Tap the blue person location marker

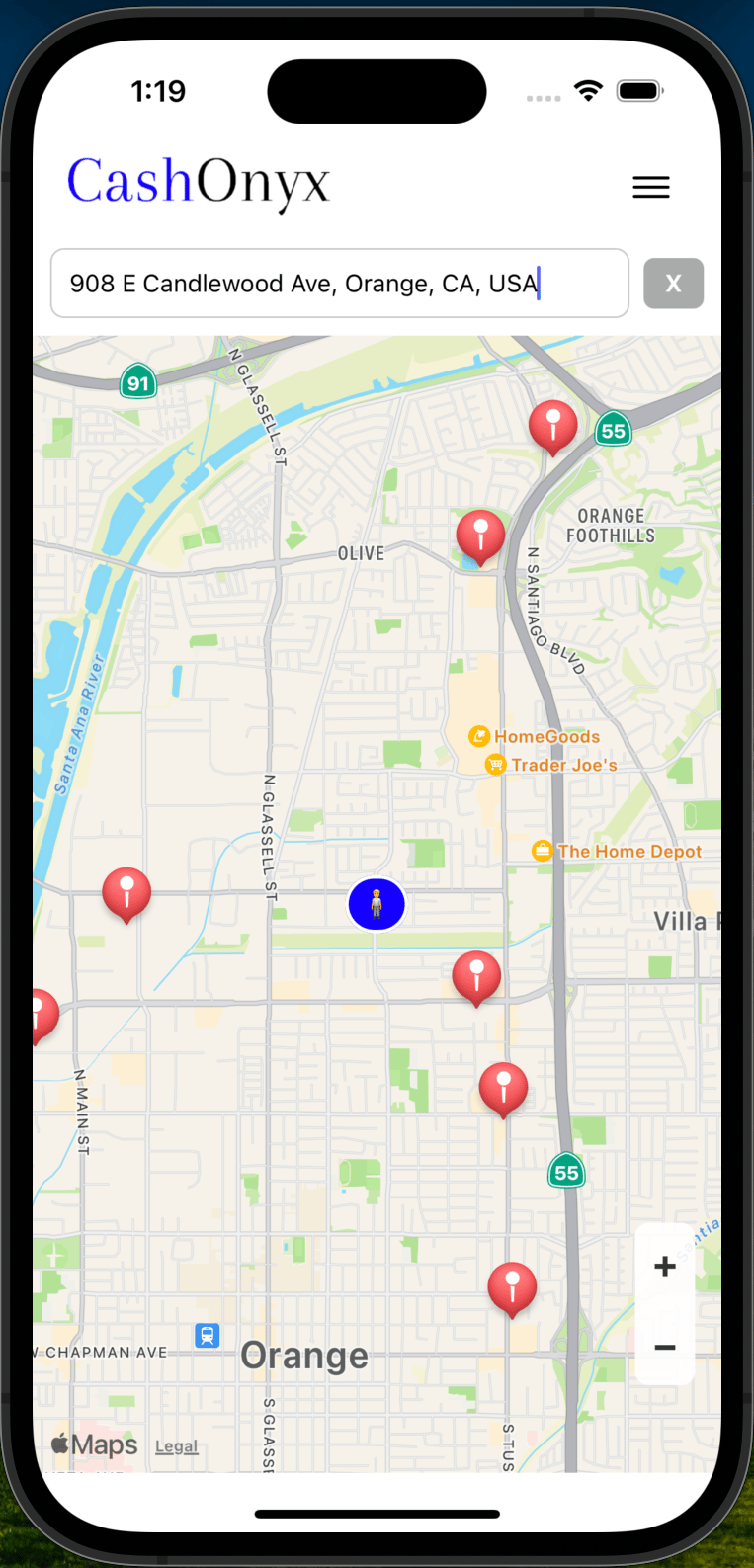(377, 904)
